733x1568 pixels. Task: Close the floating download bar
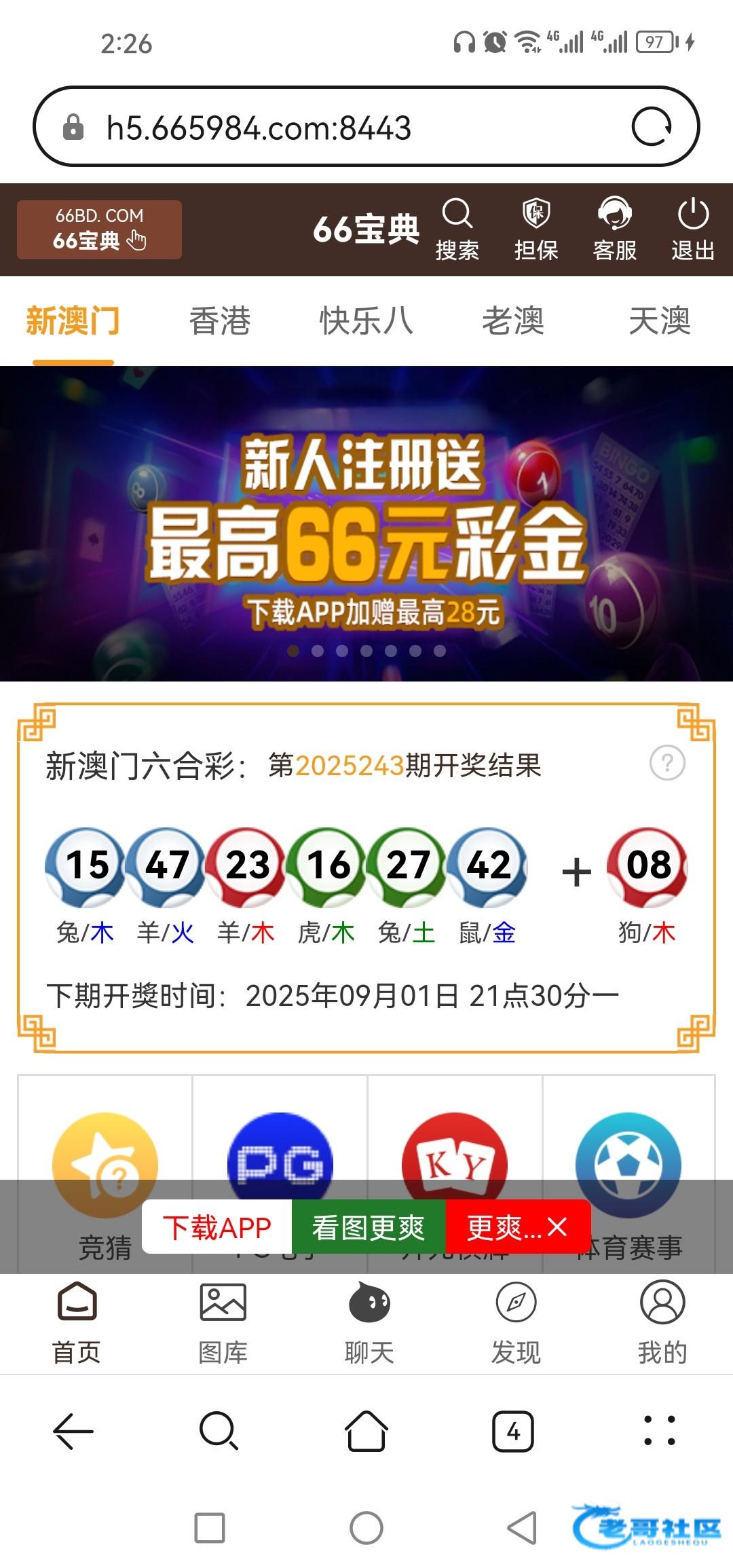coord(557,1227)
